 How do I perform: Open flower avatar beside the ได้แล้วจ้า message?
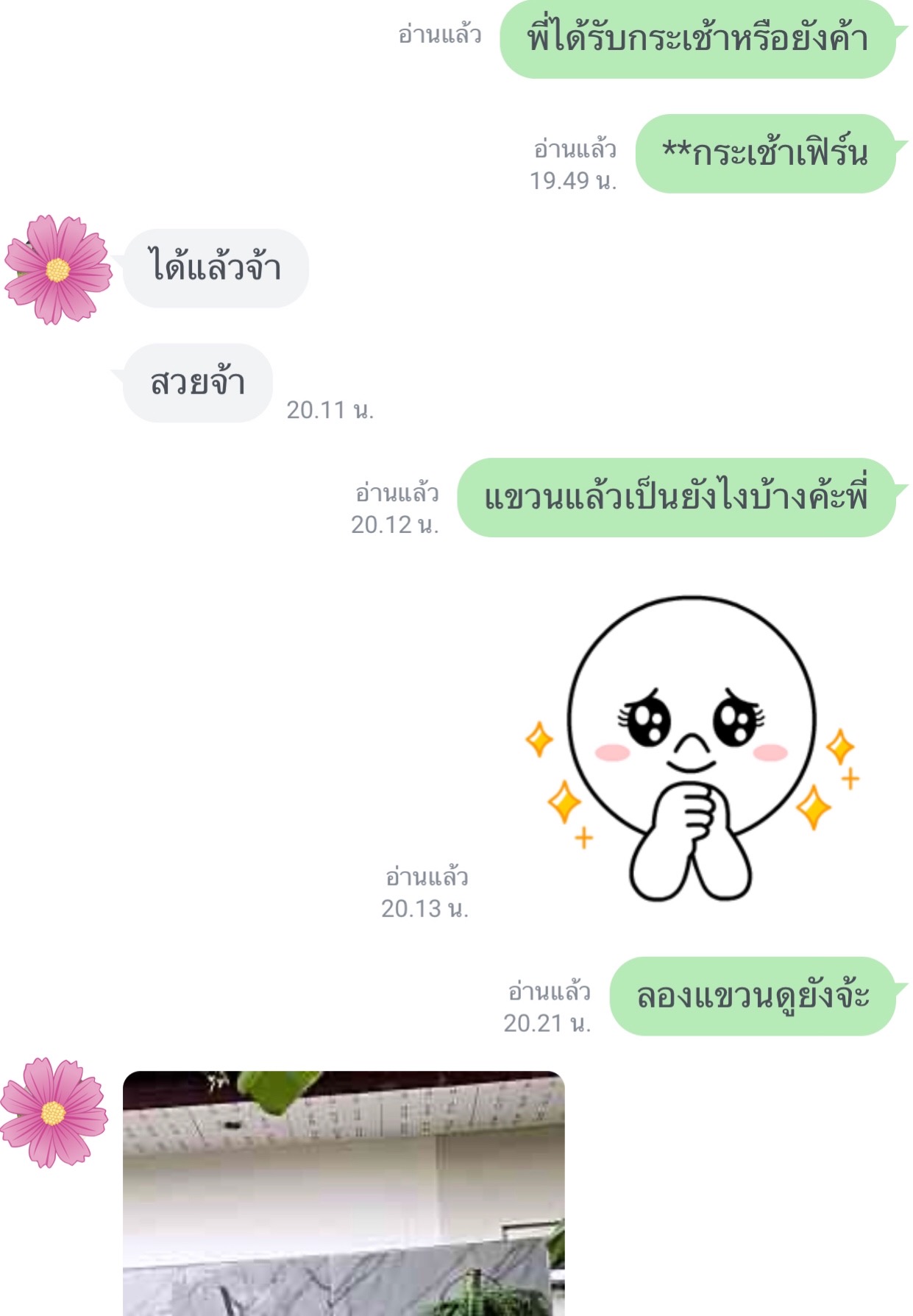tap(57, 270)
